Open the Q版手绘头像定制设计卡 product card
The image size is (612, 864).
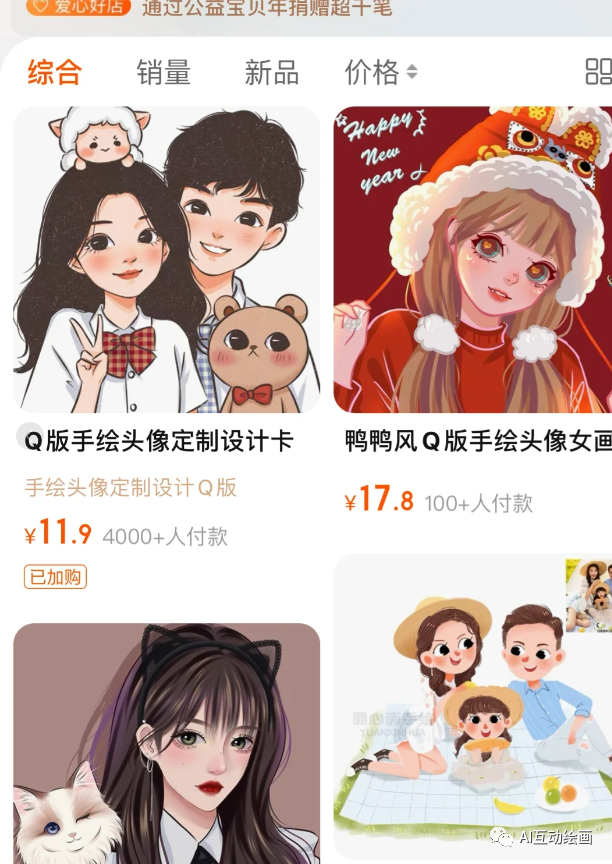click(x=166, y=260)
